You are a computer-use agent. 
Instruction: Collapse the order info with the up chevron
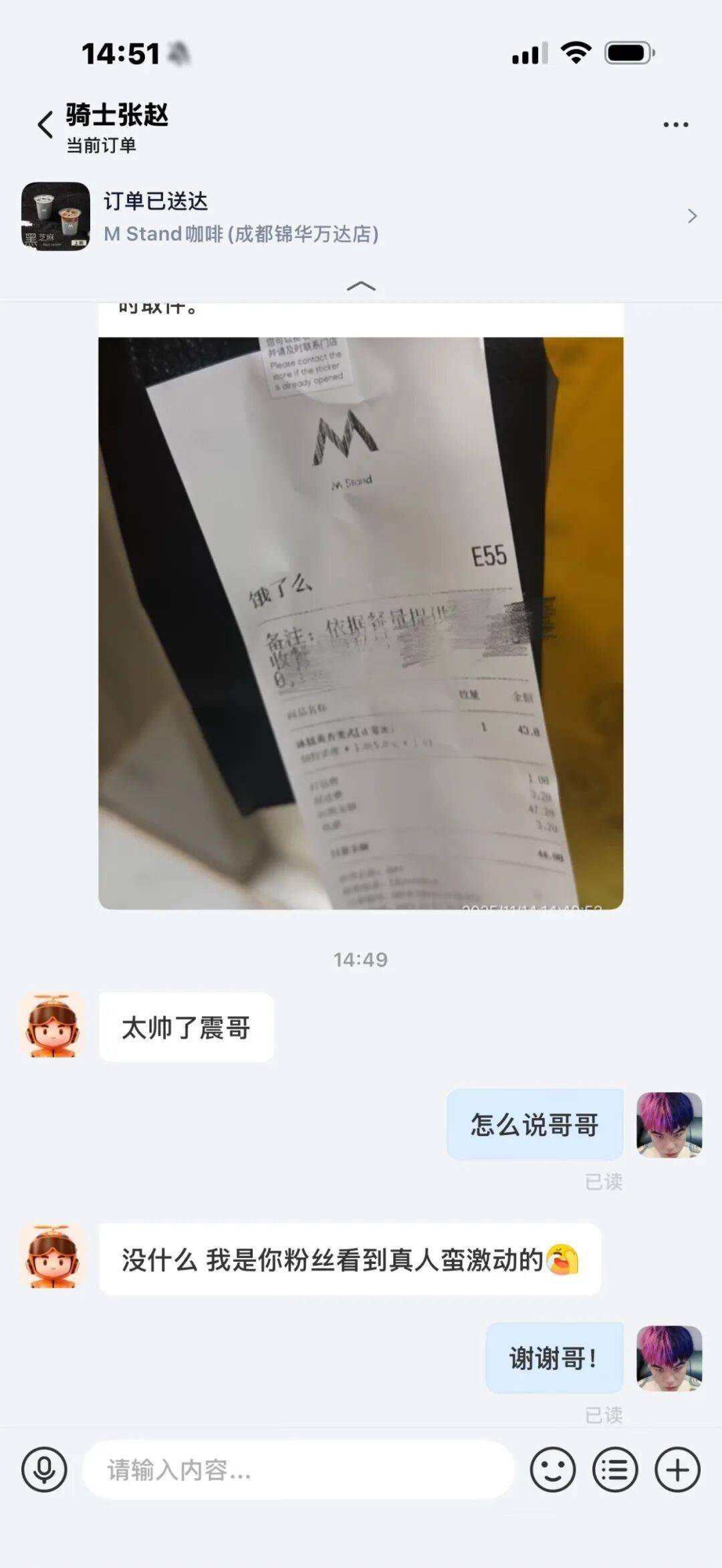point(361,286)
